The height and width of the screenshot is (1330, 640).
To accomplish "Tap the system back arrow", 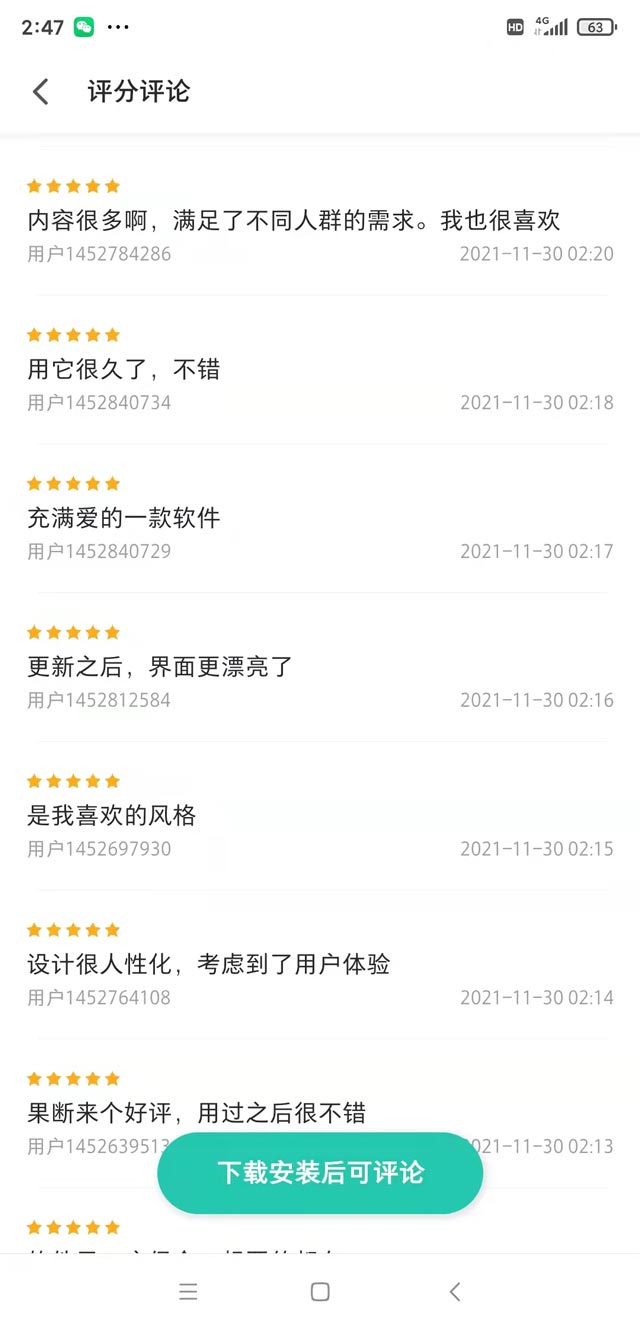I will pos(455,1292).
